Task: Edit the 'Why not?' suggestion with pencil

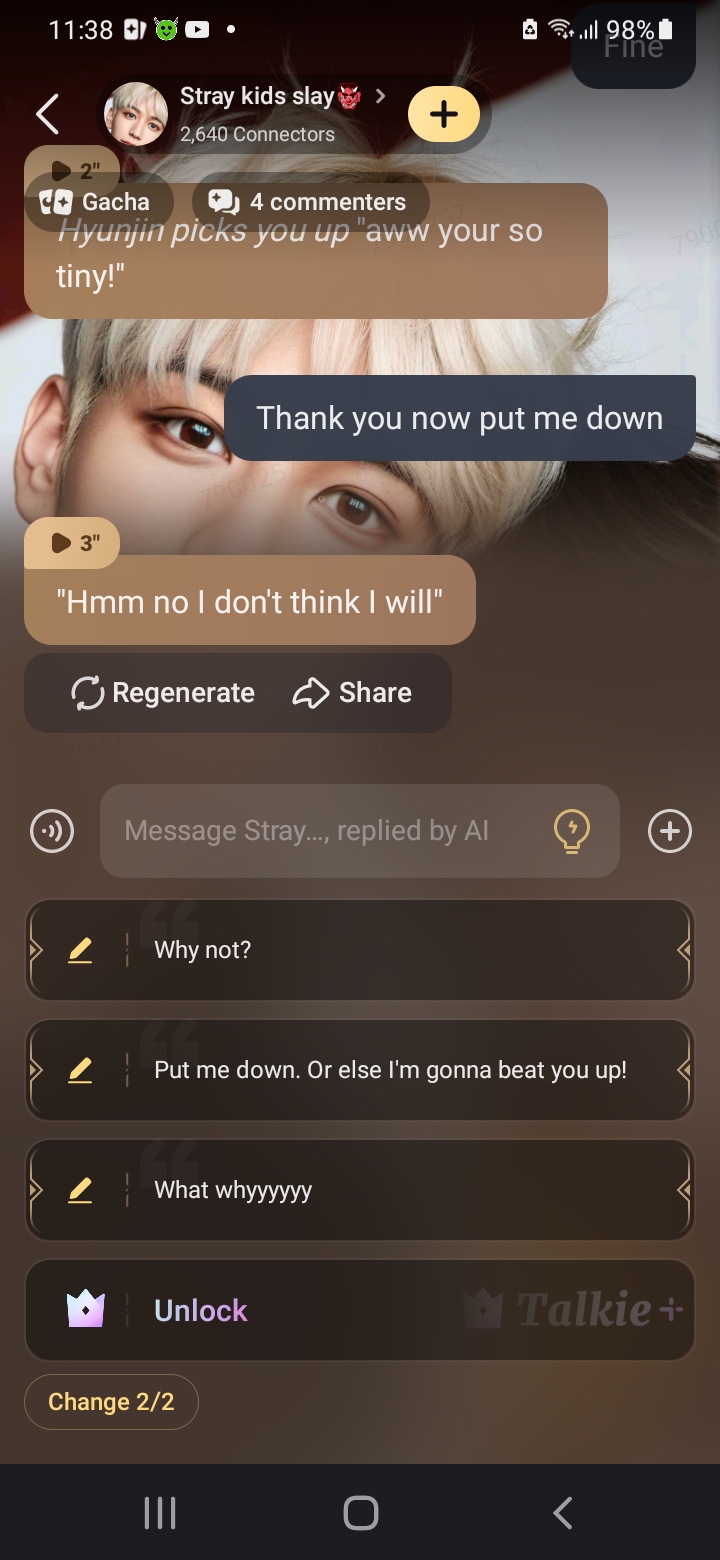Action: pos(80,950)
